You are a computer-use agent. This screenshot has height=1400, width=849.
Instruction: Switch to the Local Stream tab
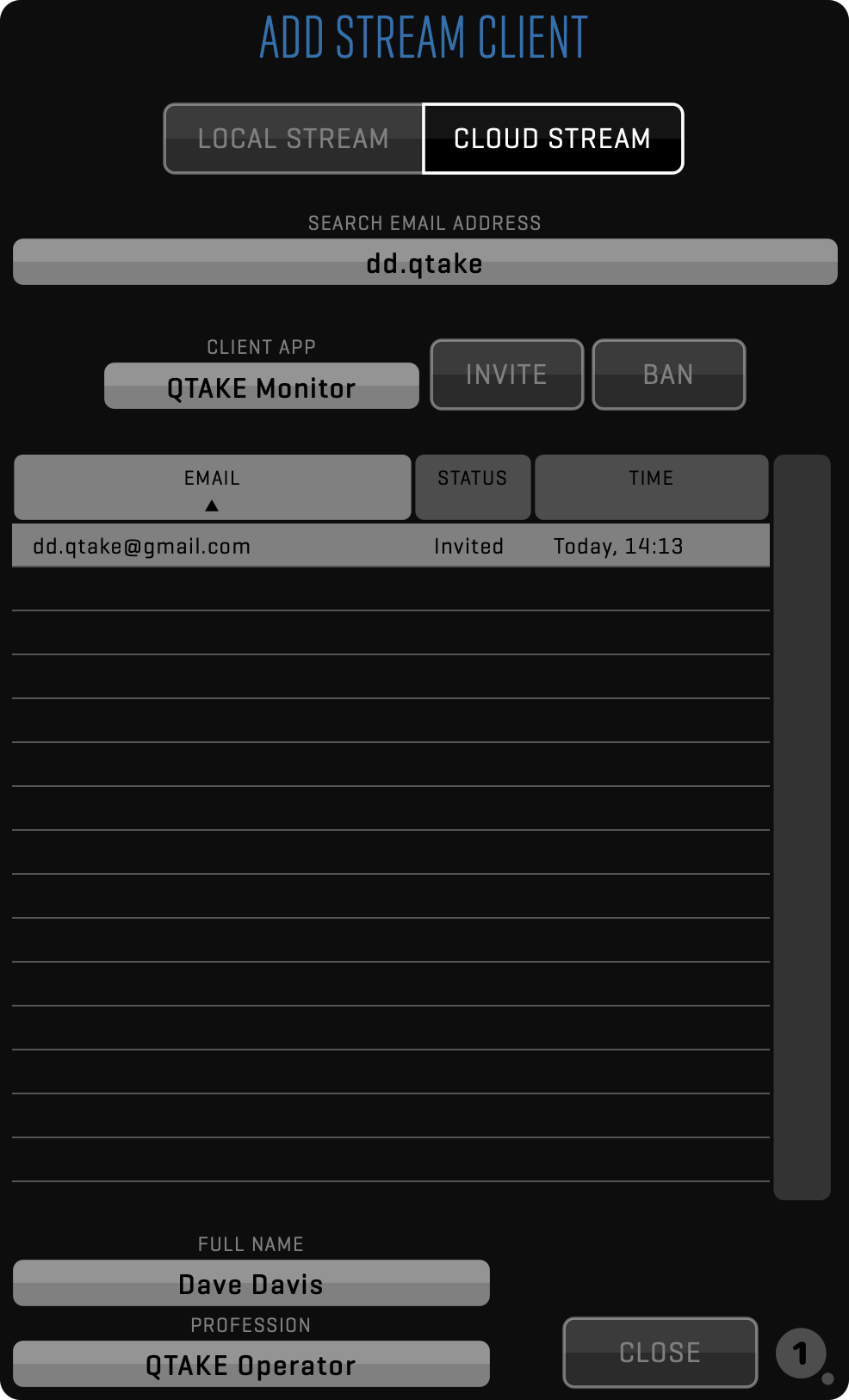pos(294,139)
